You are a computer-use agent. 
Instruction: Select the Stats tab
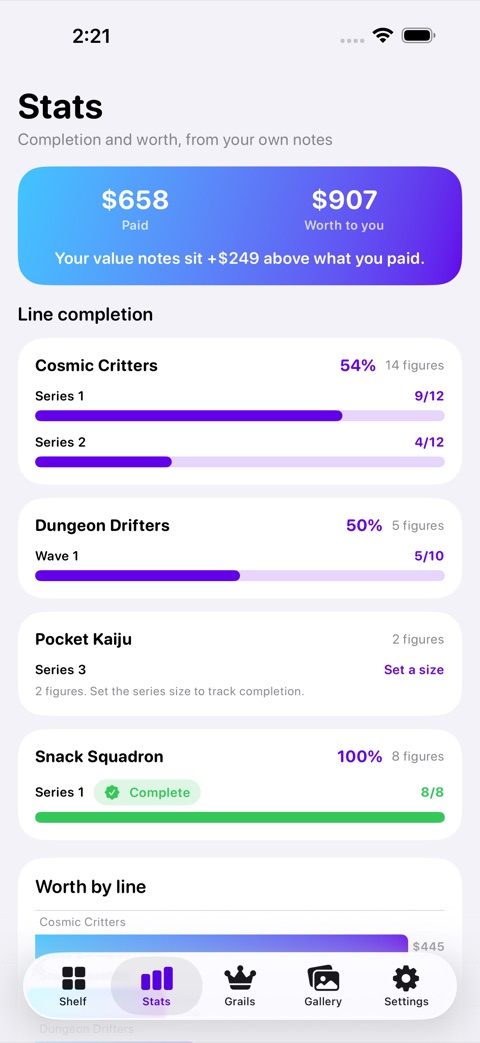(156, 986)
